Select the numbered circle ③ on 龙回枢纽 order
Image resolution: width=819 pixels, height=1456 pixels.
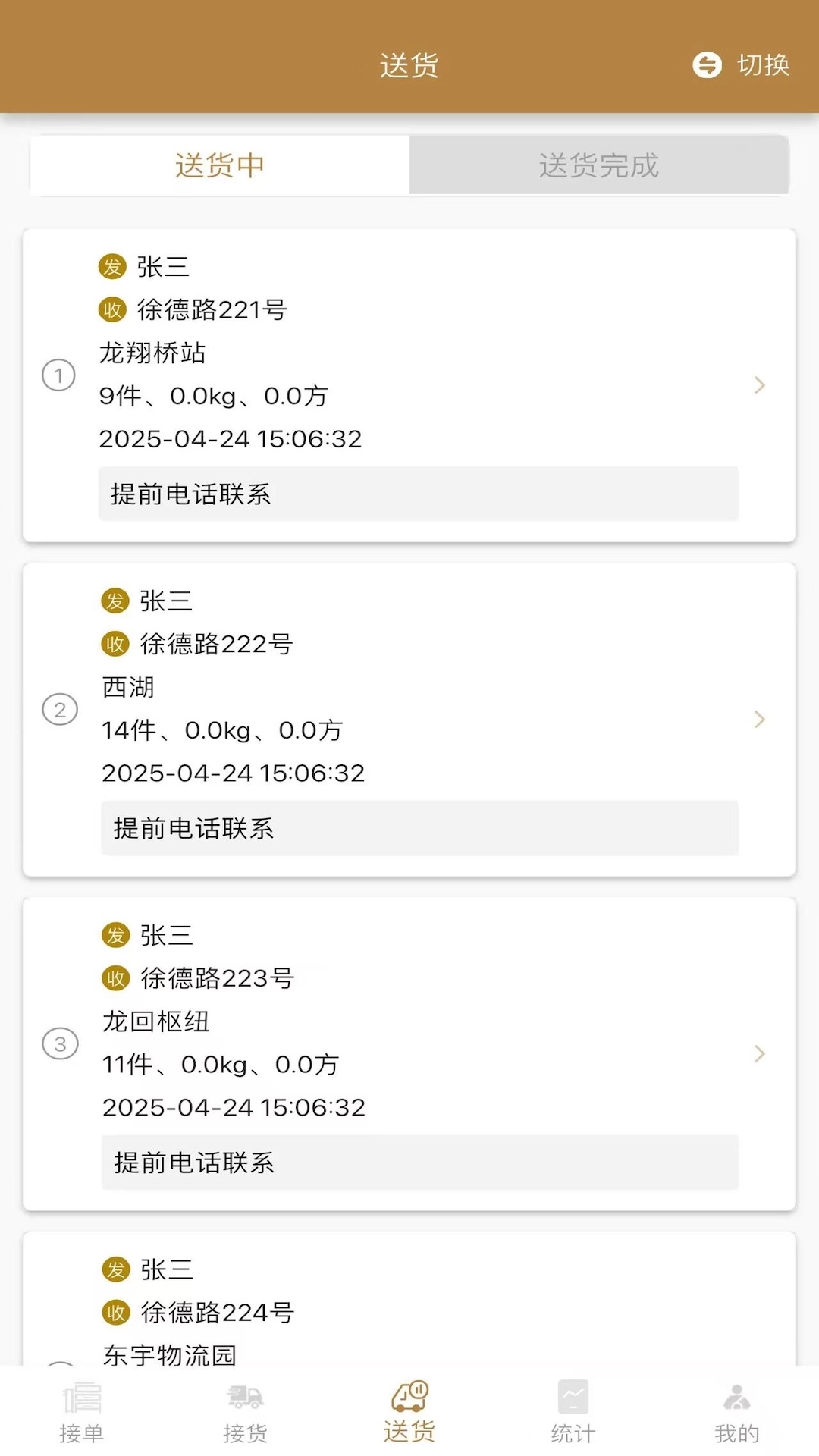pyautogui.click(x=60, y=1044)
